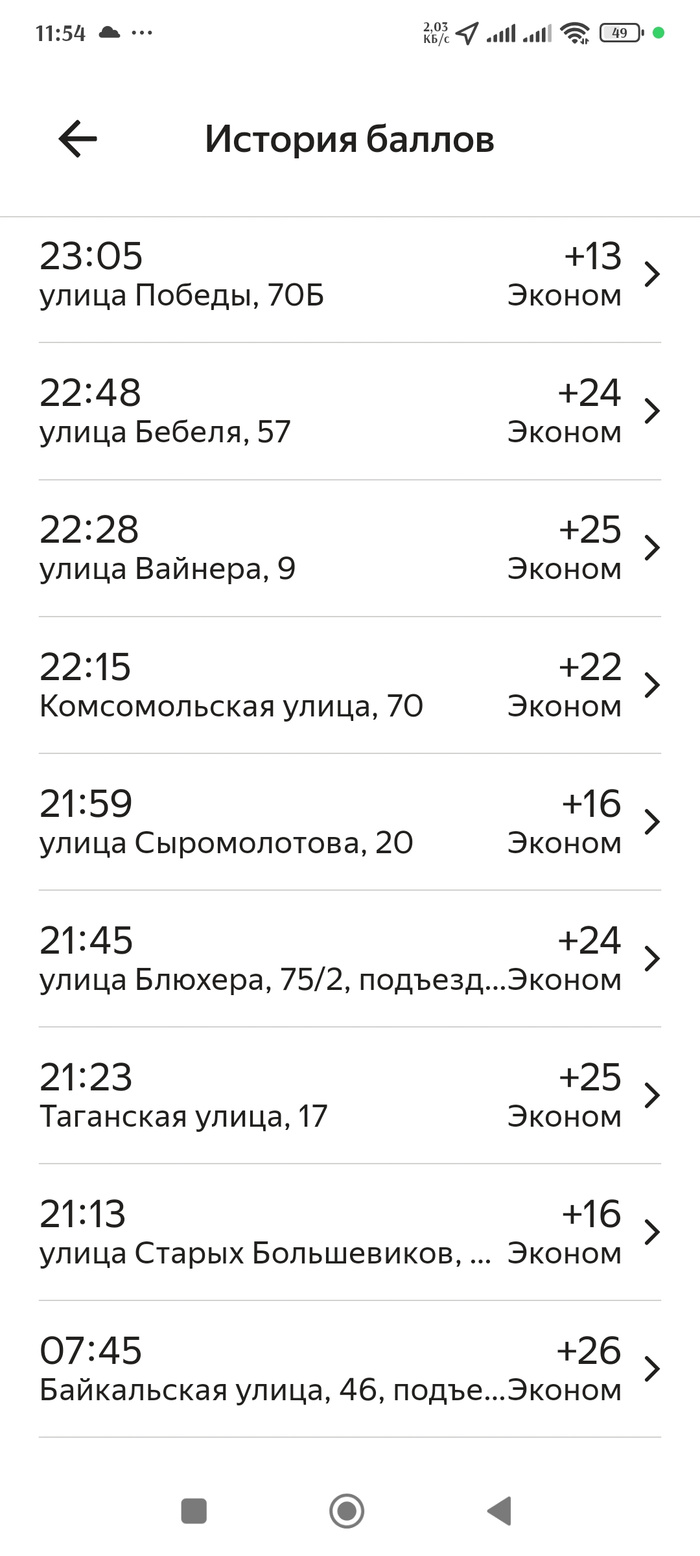Open the 21:45 улица Блюхера, 75/2 entry

pyautogui.click(x=350, y=959)
